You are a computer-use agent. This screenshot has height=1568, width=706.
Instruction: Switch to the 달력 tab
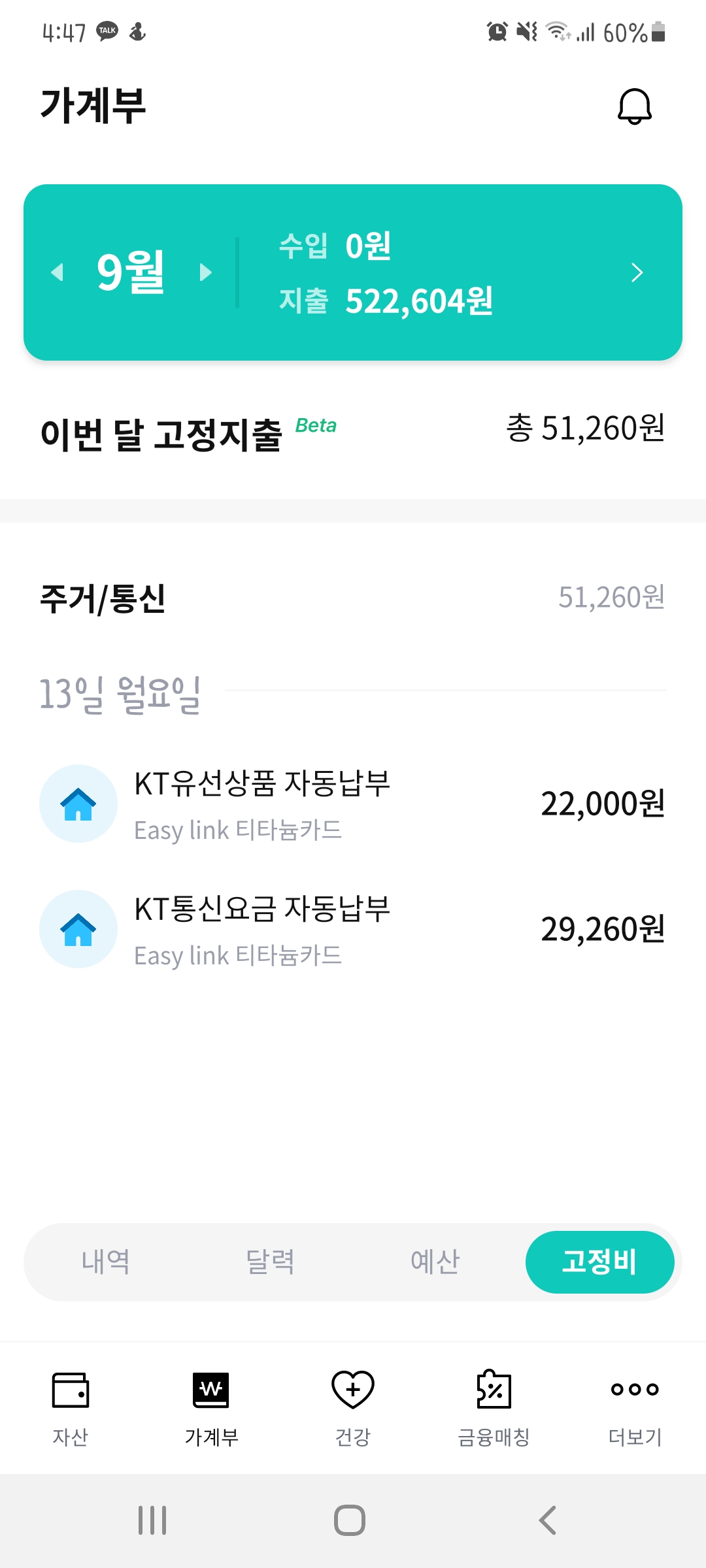point(270,1262)
